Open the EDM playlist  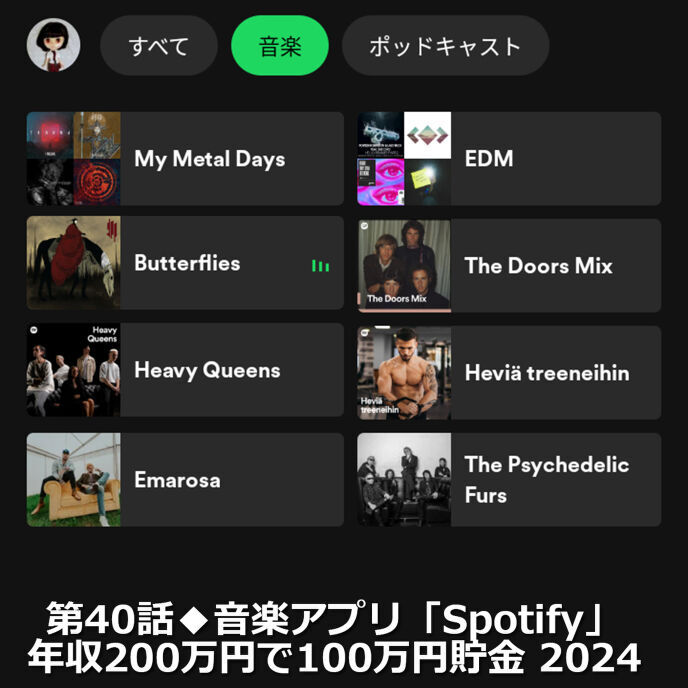(509, 159)
